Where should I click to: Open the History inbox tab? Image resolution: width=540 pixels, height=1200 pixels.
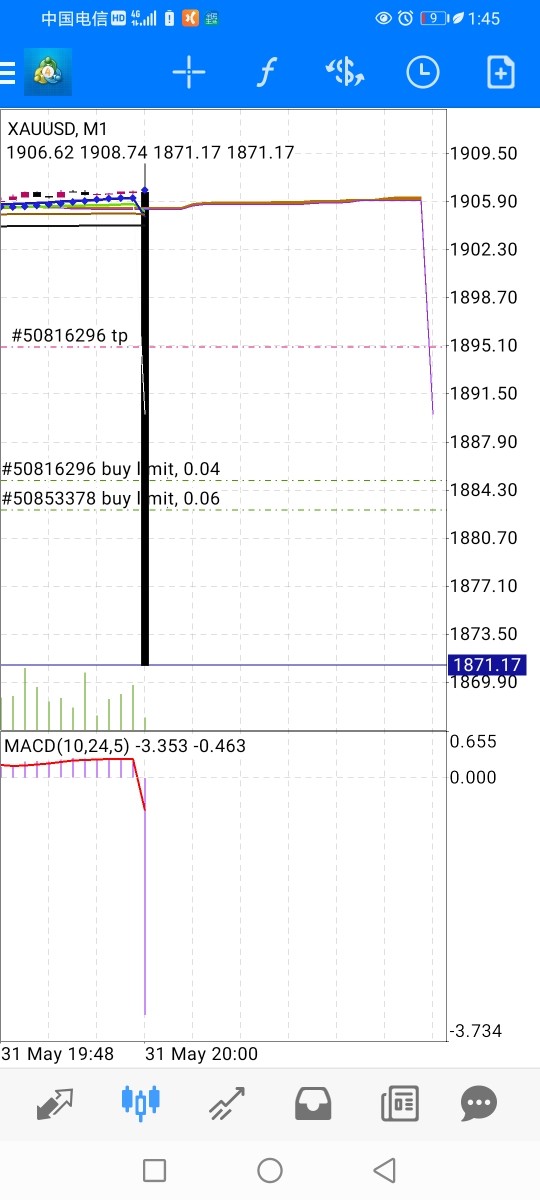[x=313, y=1104]
